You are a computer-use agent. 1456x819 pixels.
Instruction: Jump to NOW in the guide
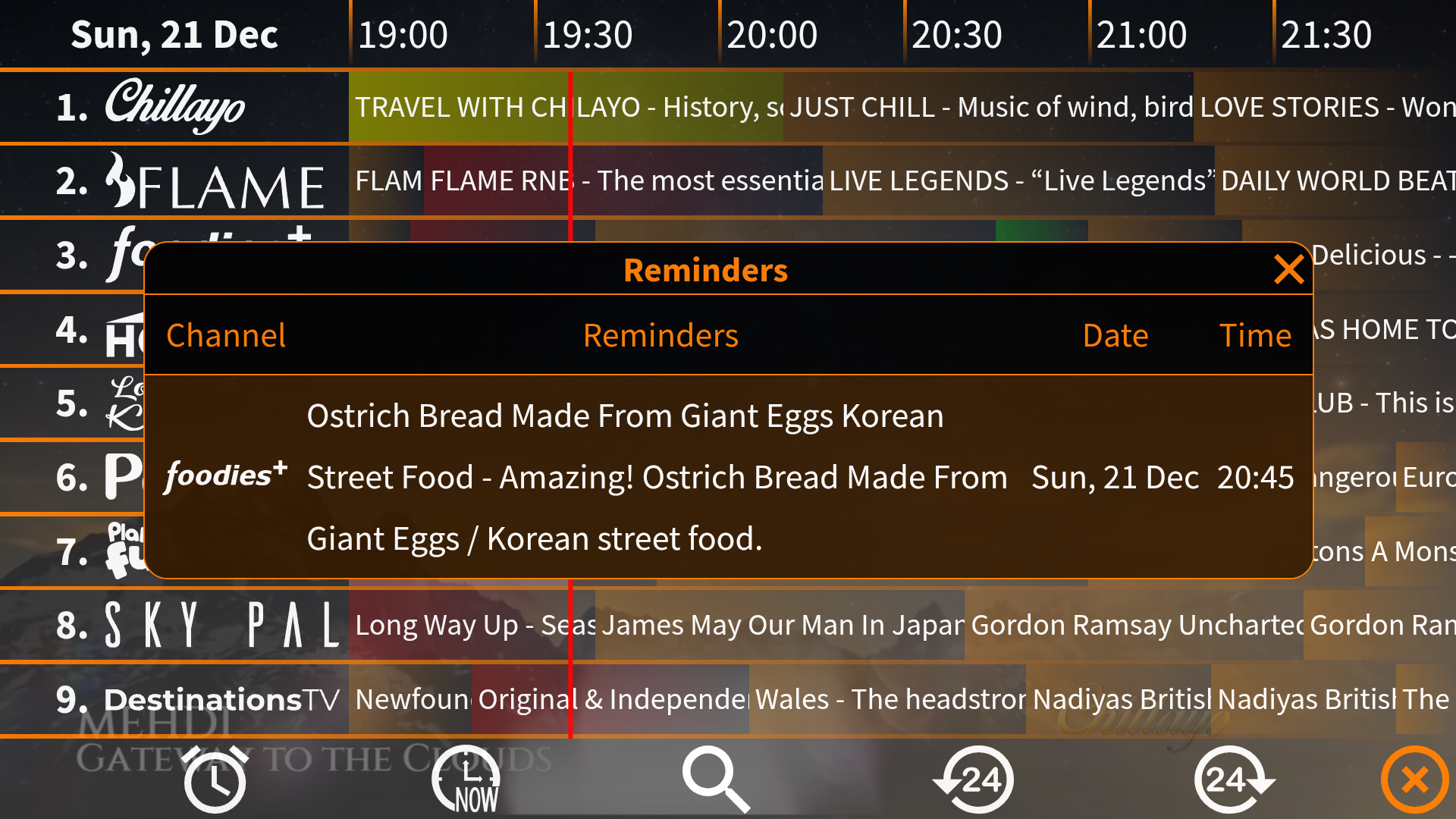point(466,780)
